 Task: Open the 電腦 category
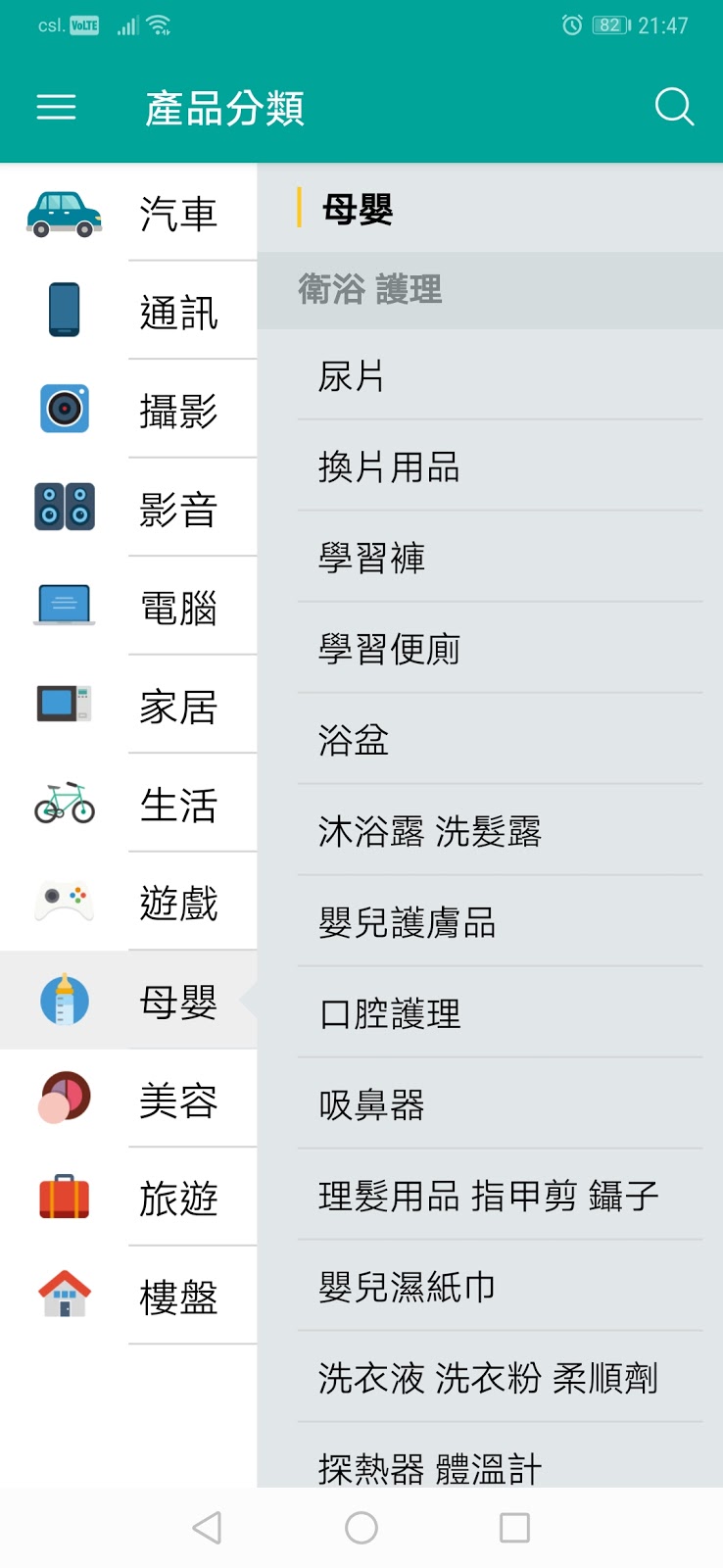click(x=128, y=608)
